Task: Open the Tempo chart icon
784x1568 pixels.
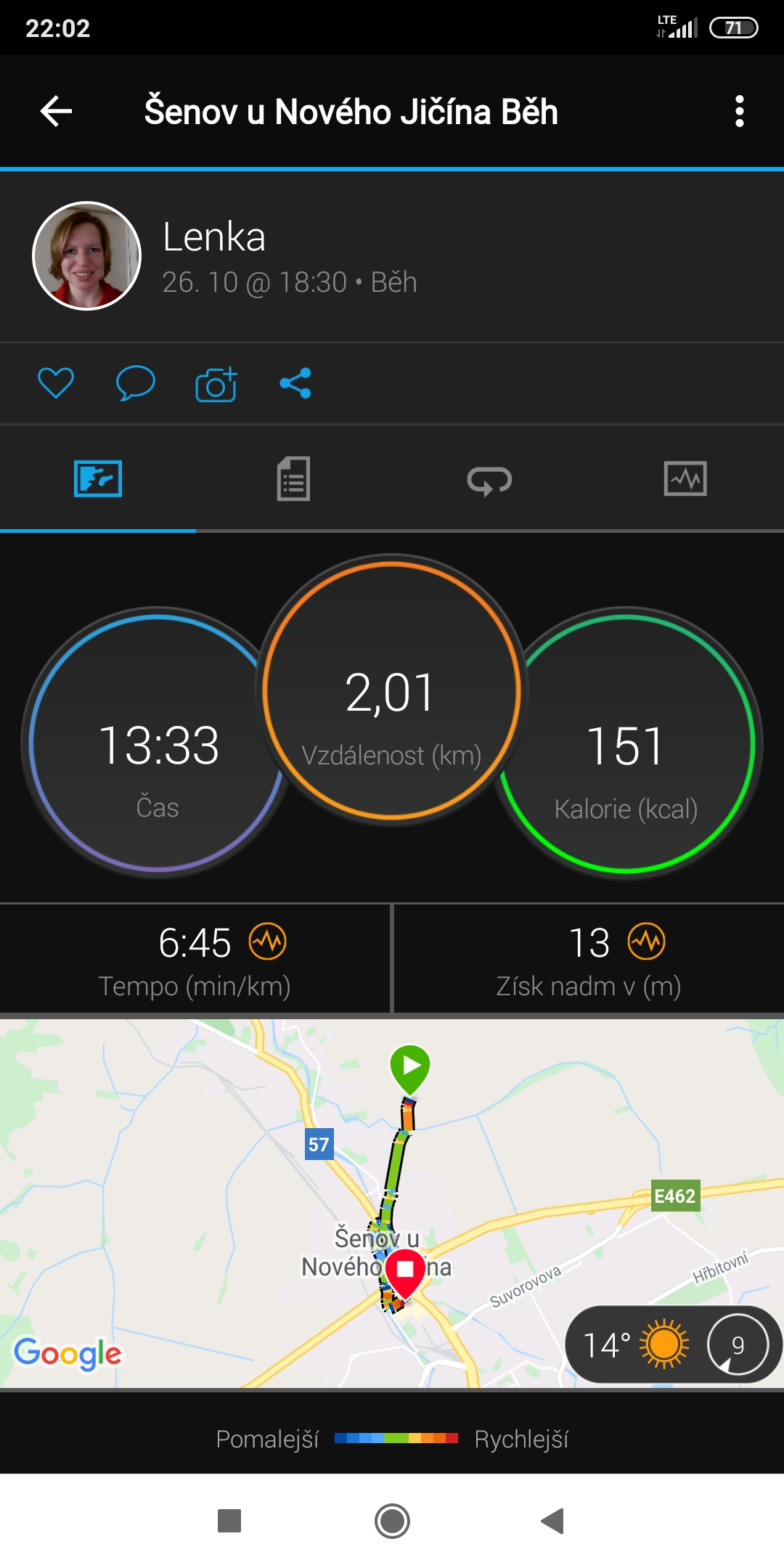Action: (268, 942)
